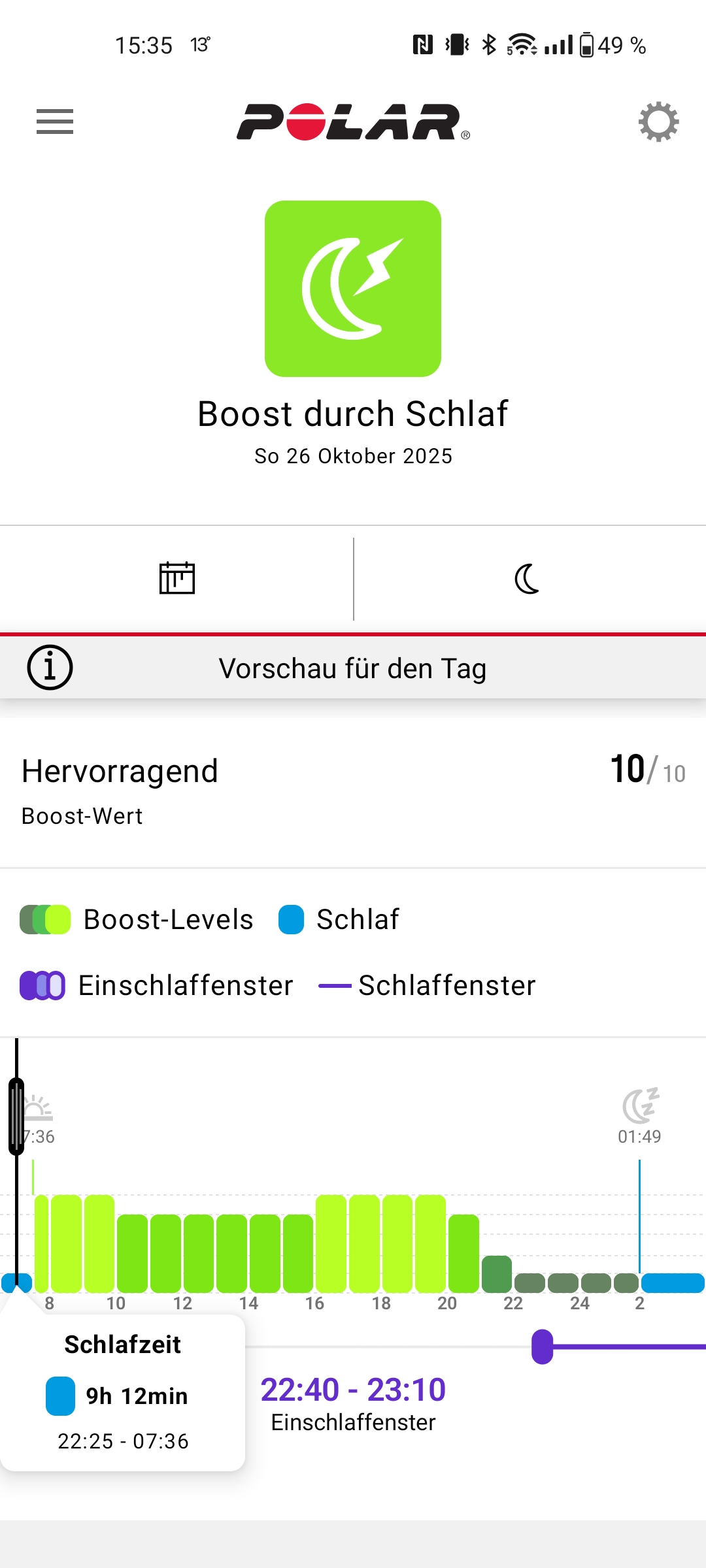Switch to the calendar day view tab
This screenshot has width=706, height=1568.
pos(177,578)
